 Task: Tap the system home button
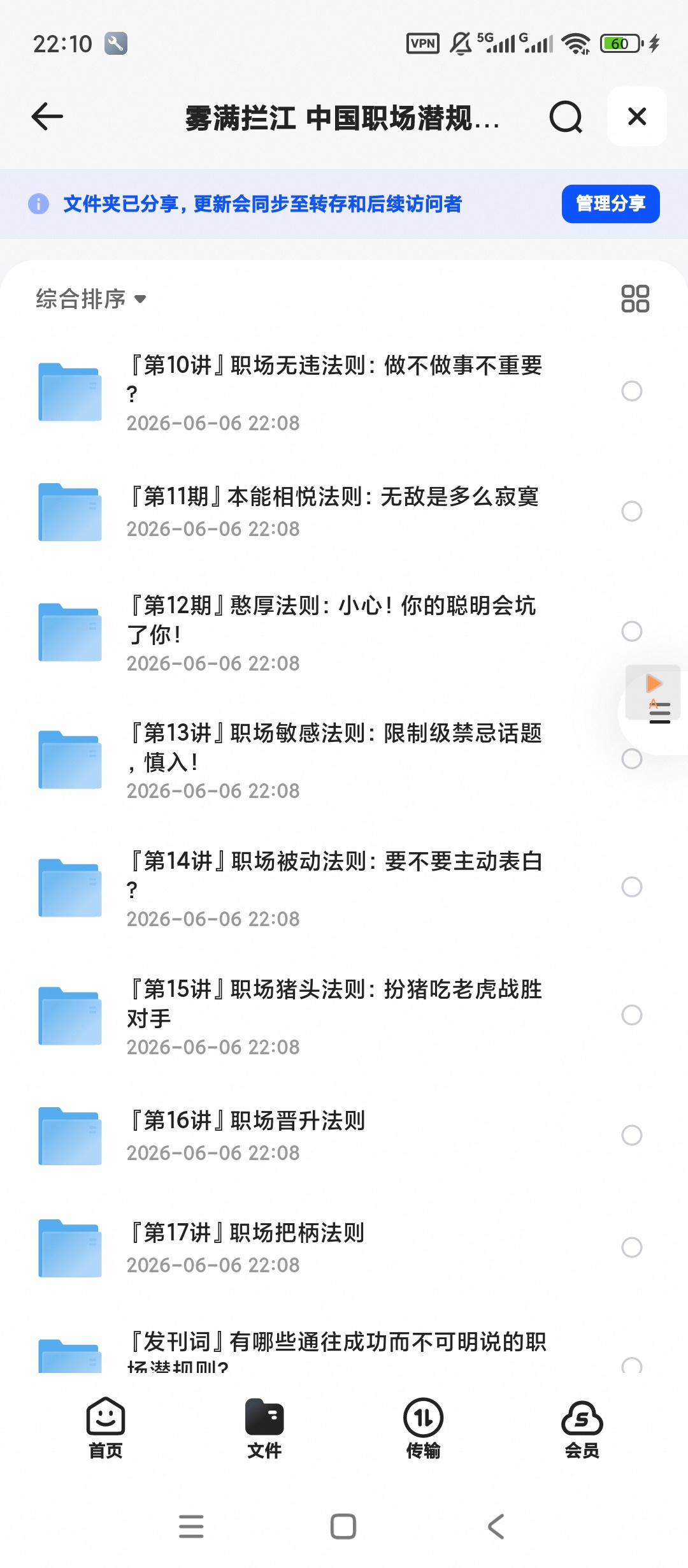tap(343, 1527)
